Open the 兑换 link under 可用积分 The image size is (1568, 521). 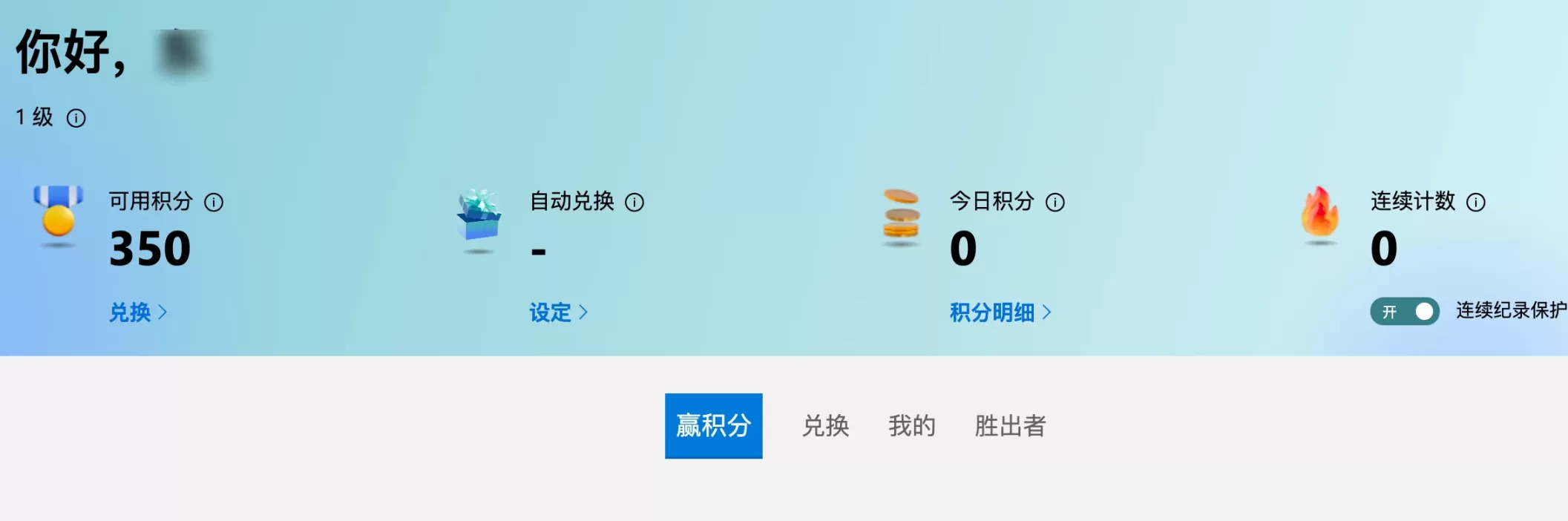click(137, 312)
